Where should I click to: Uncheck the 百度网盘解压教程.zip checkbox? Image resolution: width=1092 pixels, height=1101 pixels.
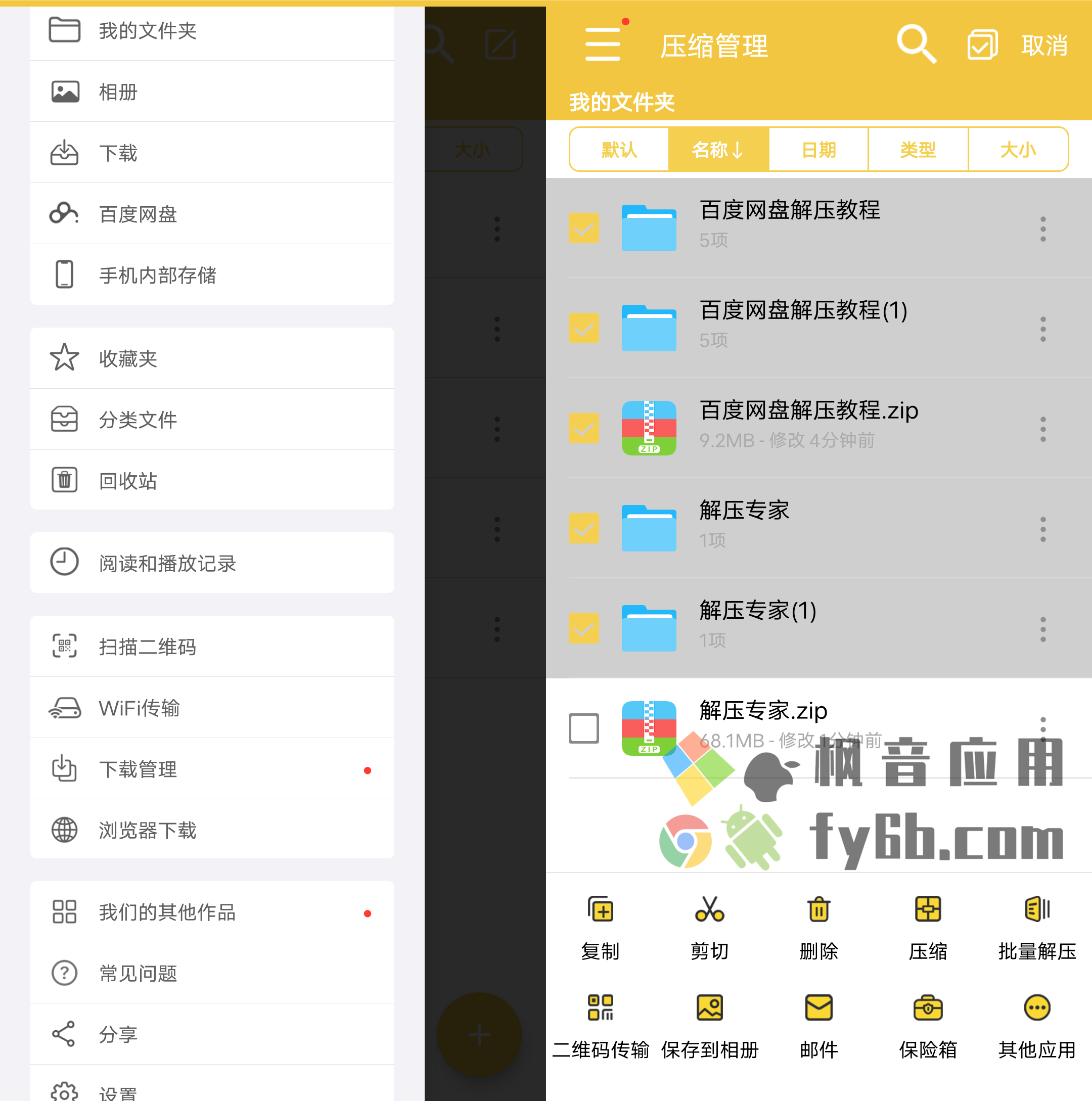tap(583, 428)
